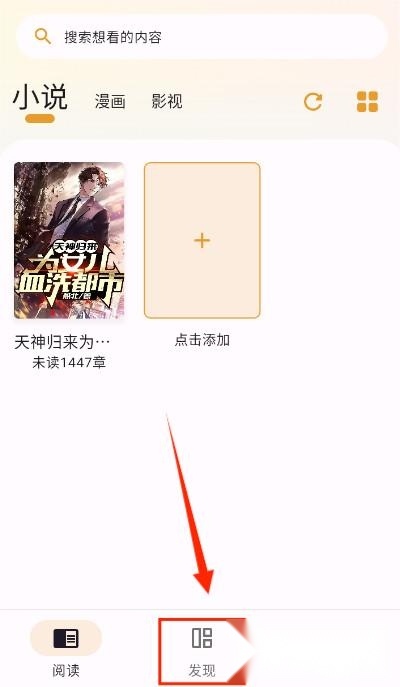
Task: Switch to the 漫画 tab
Action: [110, 101]
